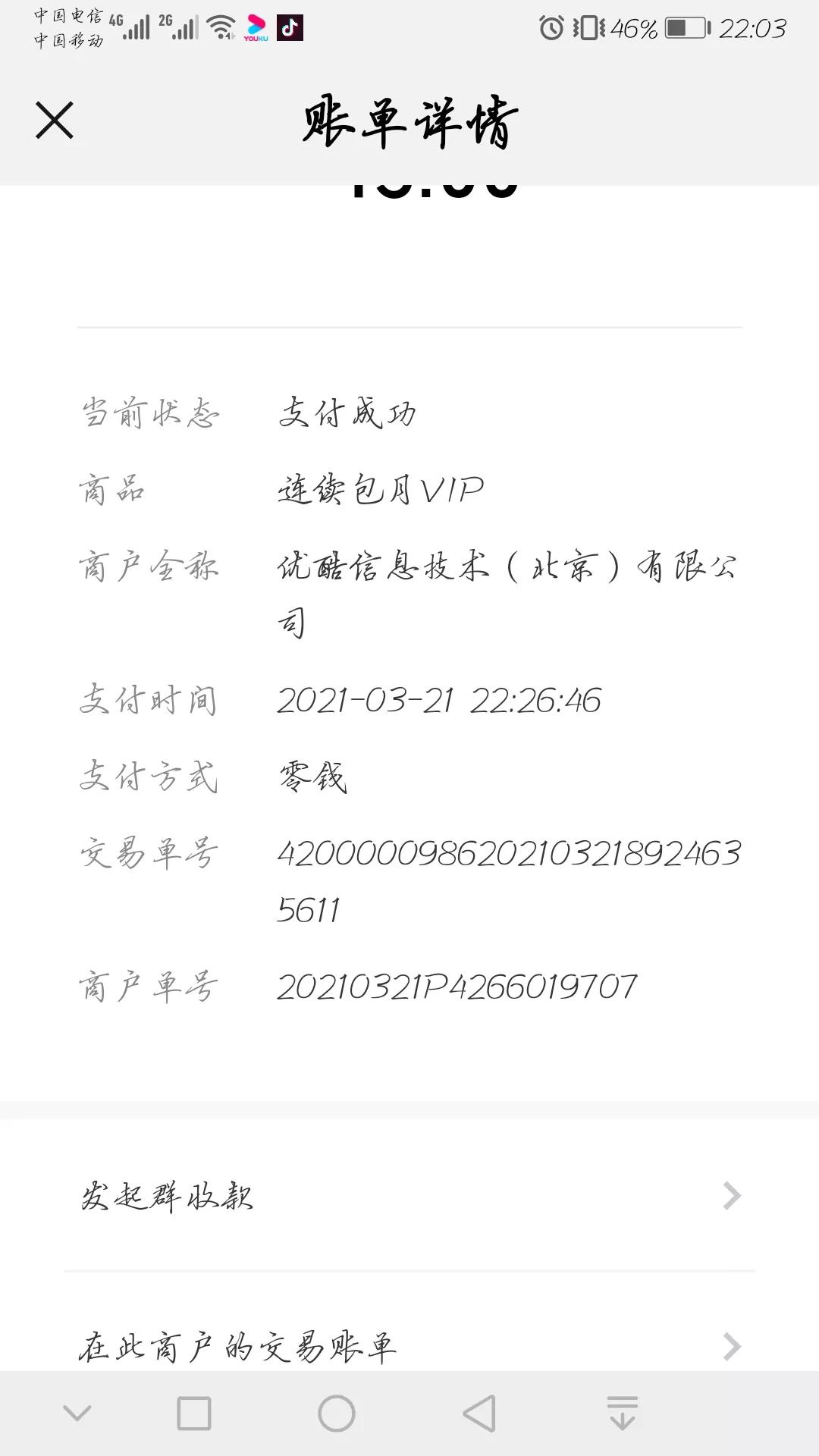
Task: Pull down the notification panel icon
Action: (x=623, y=1414)
